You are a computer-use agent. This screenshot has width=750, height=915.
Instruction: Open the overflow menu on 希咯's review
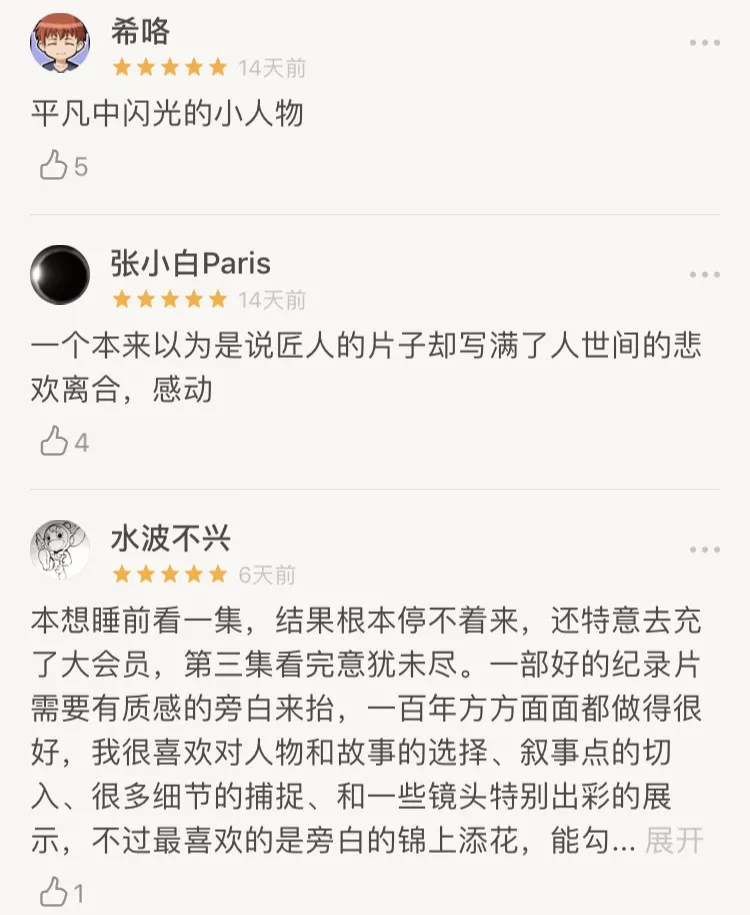[704, 43]
